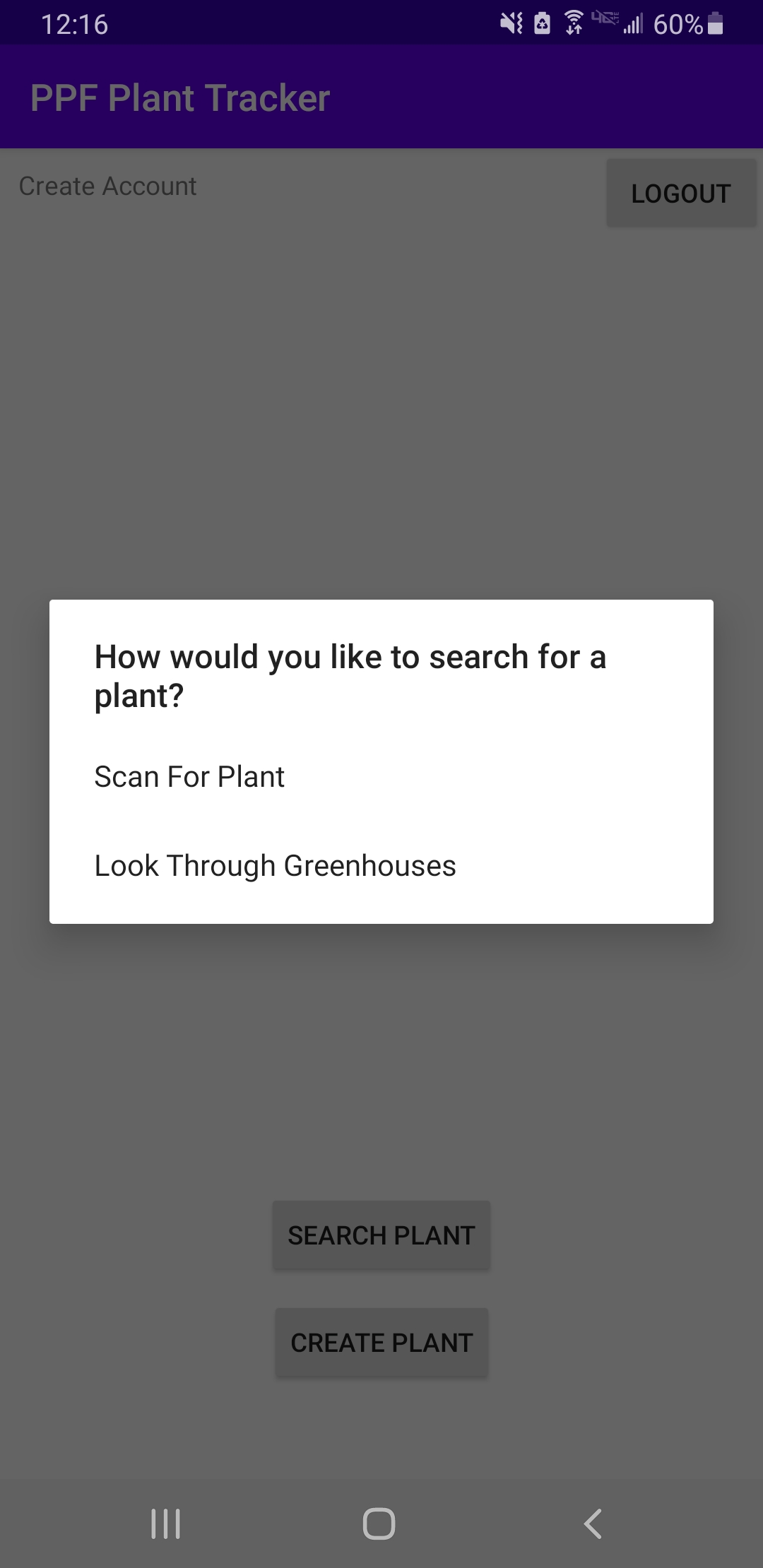The height and width of the screenshot is (1568, 763).
Task: Select Scan For Plant option
Action: coord(381,777)
